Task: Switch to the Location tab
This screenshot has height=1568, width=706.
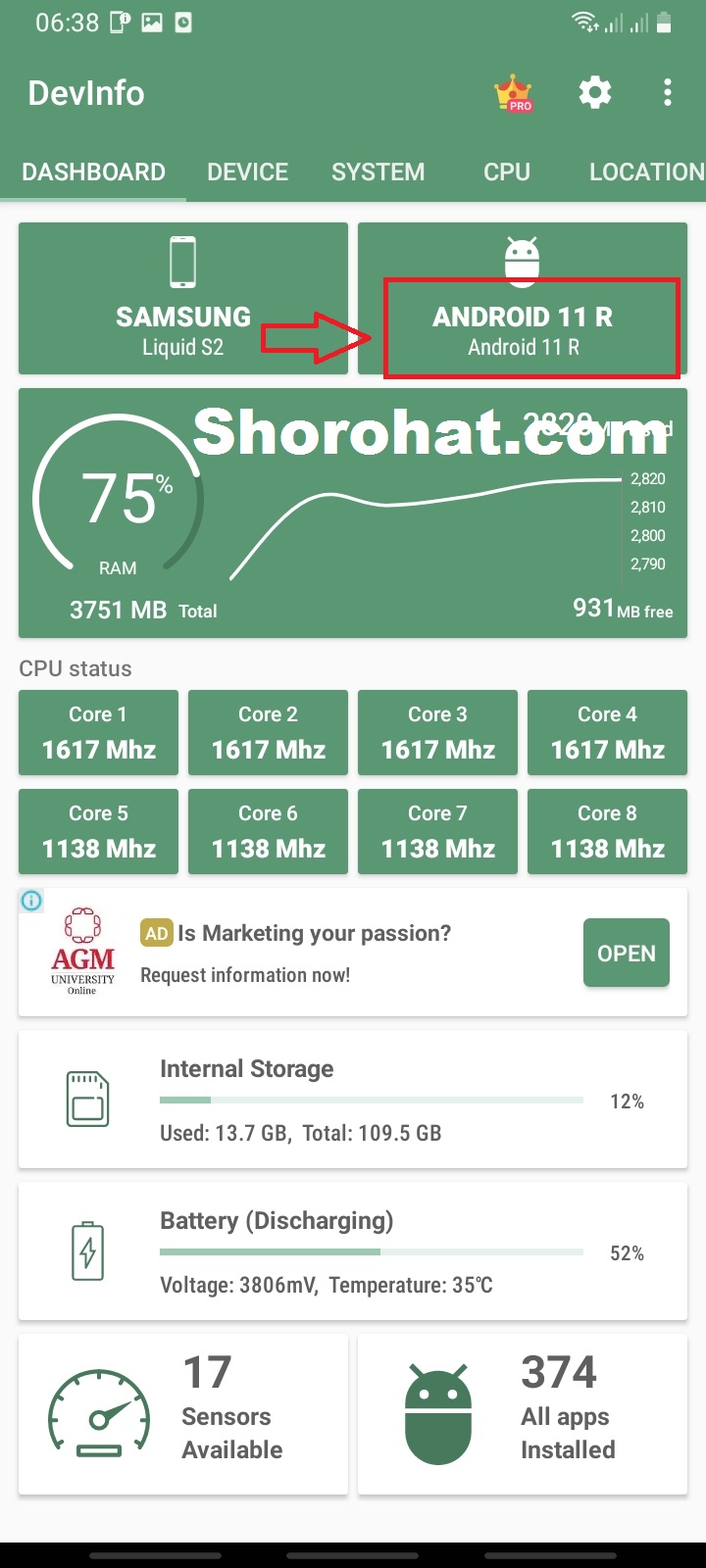Action: (645, 172)
